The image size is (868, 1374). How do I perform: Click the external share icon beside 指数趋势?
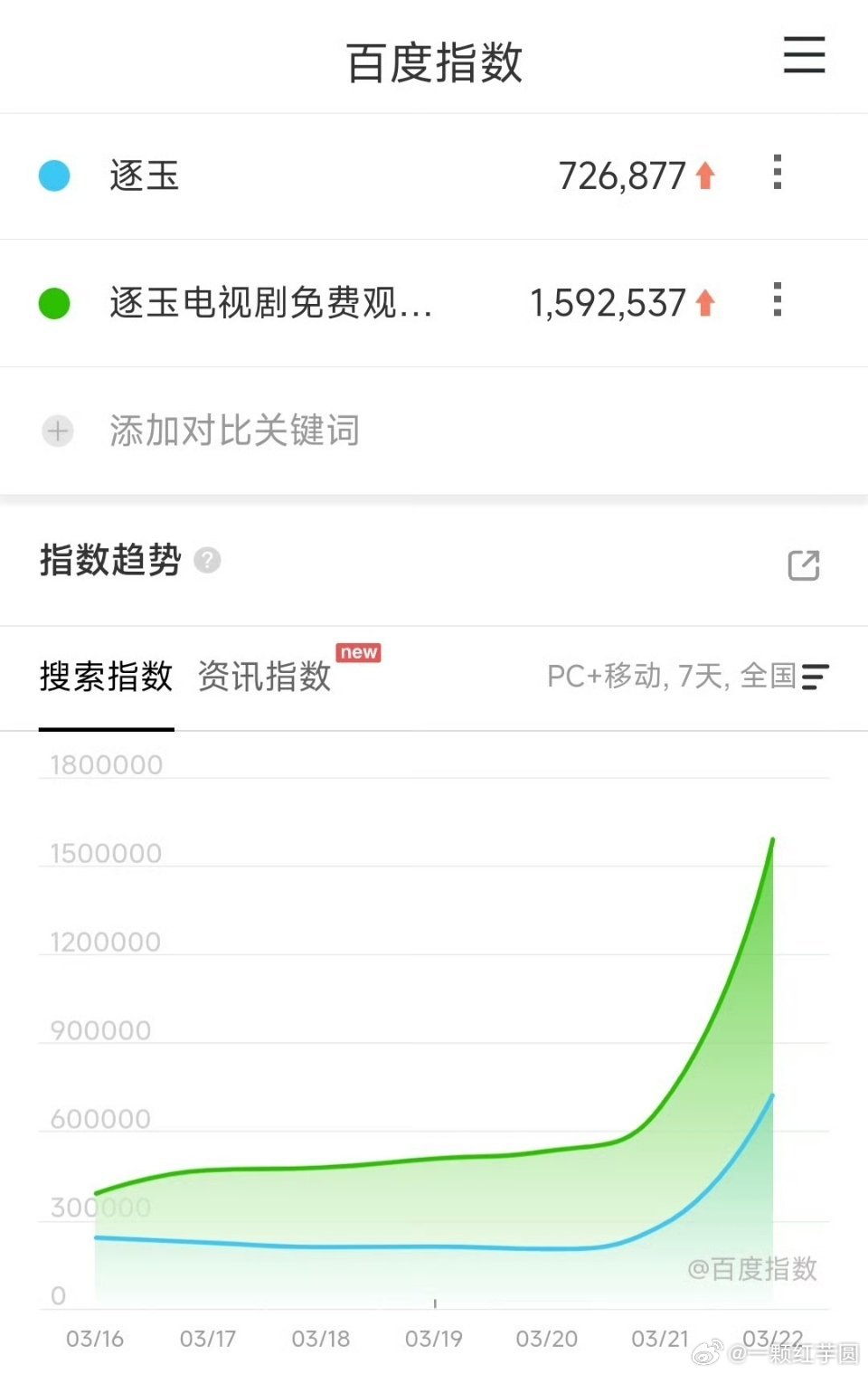coord(803,564)
